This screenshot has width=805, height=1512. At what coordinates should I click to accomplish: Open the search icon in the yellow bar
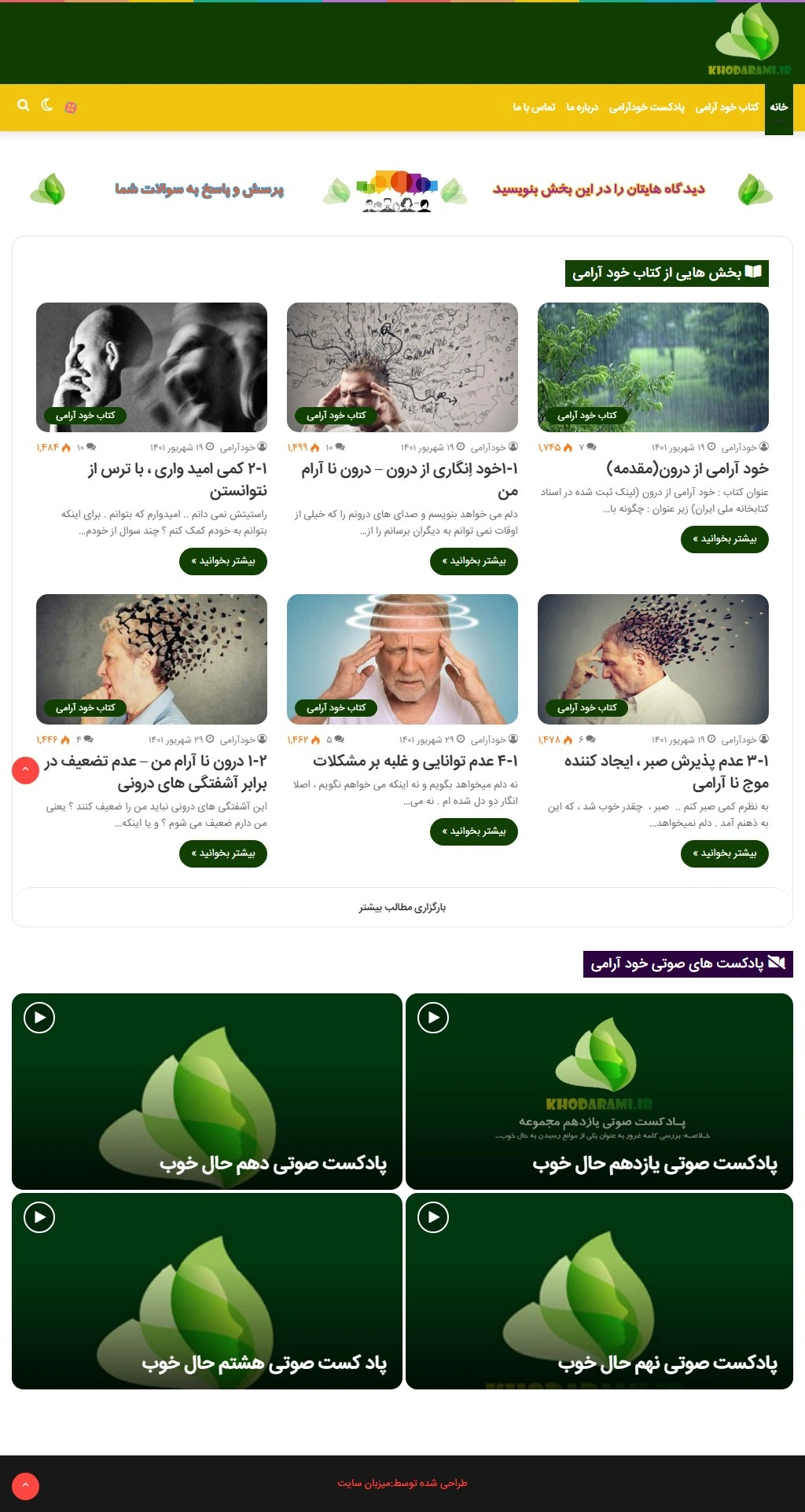[x=24, y=105]
